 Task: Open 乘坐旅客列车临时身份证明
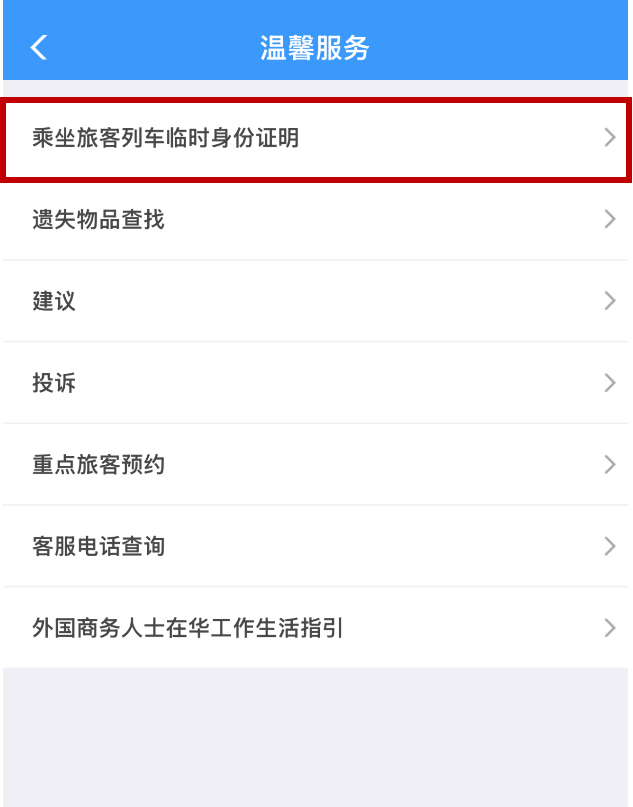click(x=315, y=138)
